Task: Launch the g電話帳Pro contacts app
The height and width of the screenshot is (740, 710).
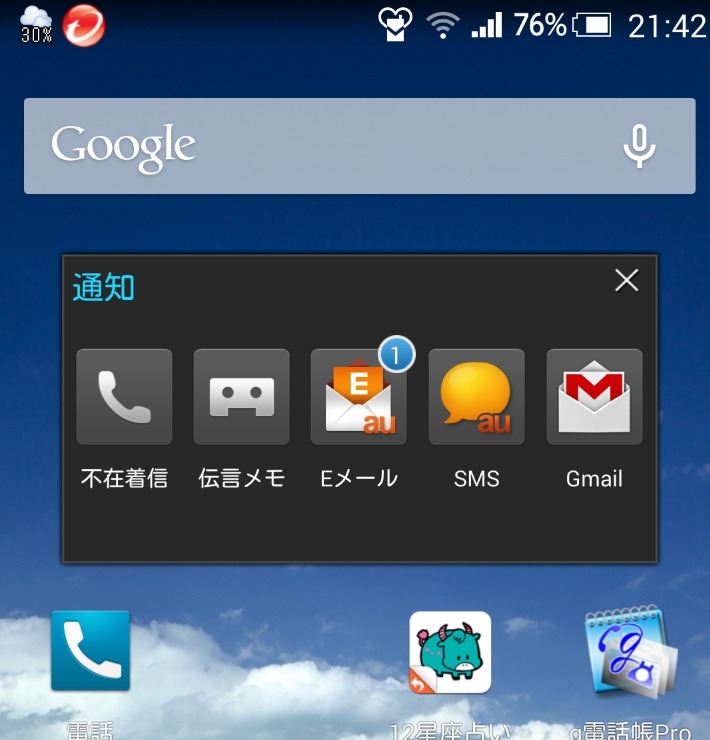Action: [631, 652]
